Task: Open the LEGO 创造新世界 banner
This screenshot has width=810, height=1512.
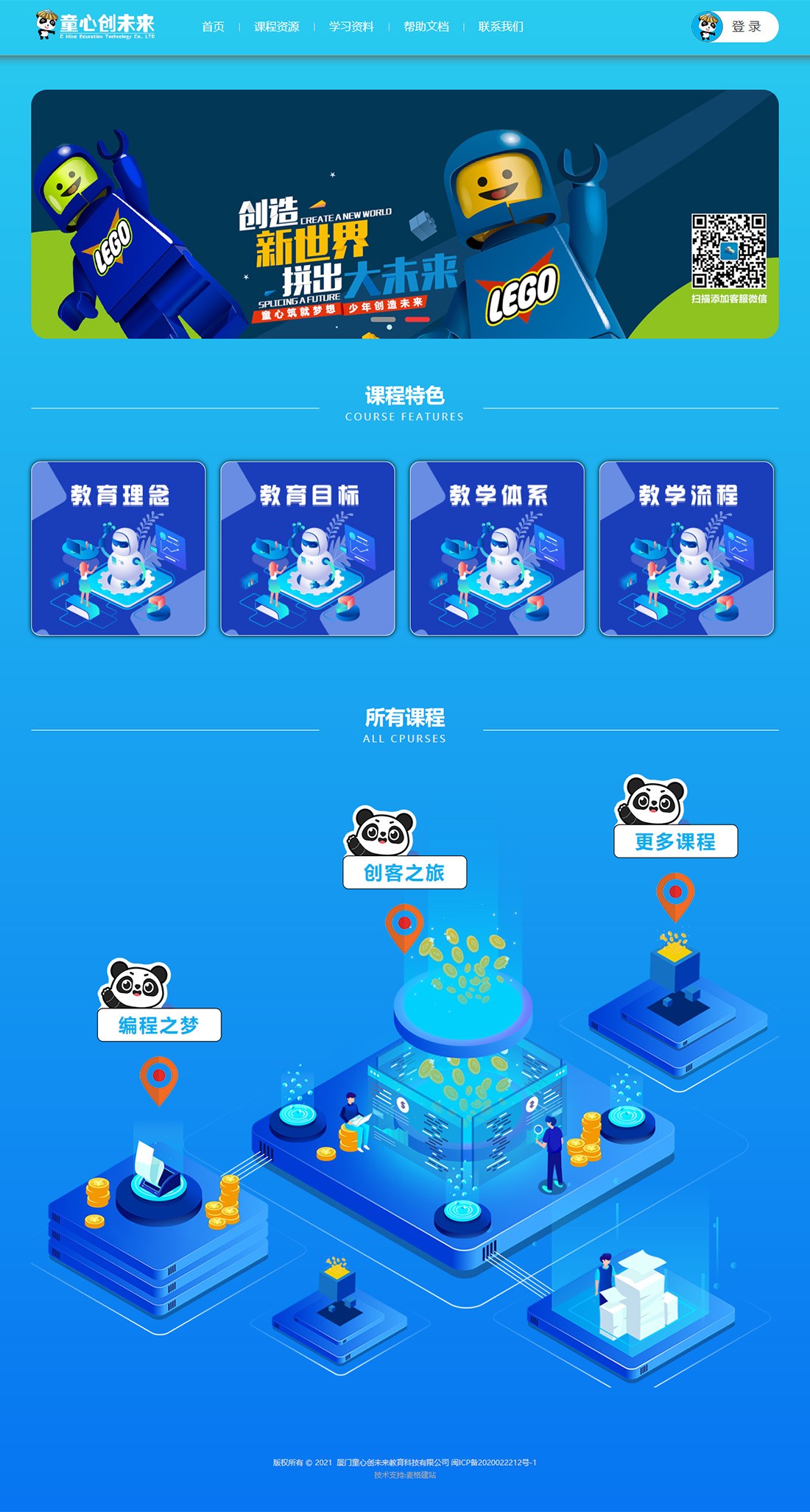Action: point(404,213)
